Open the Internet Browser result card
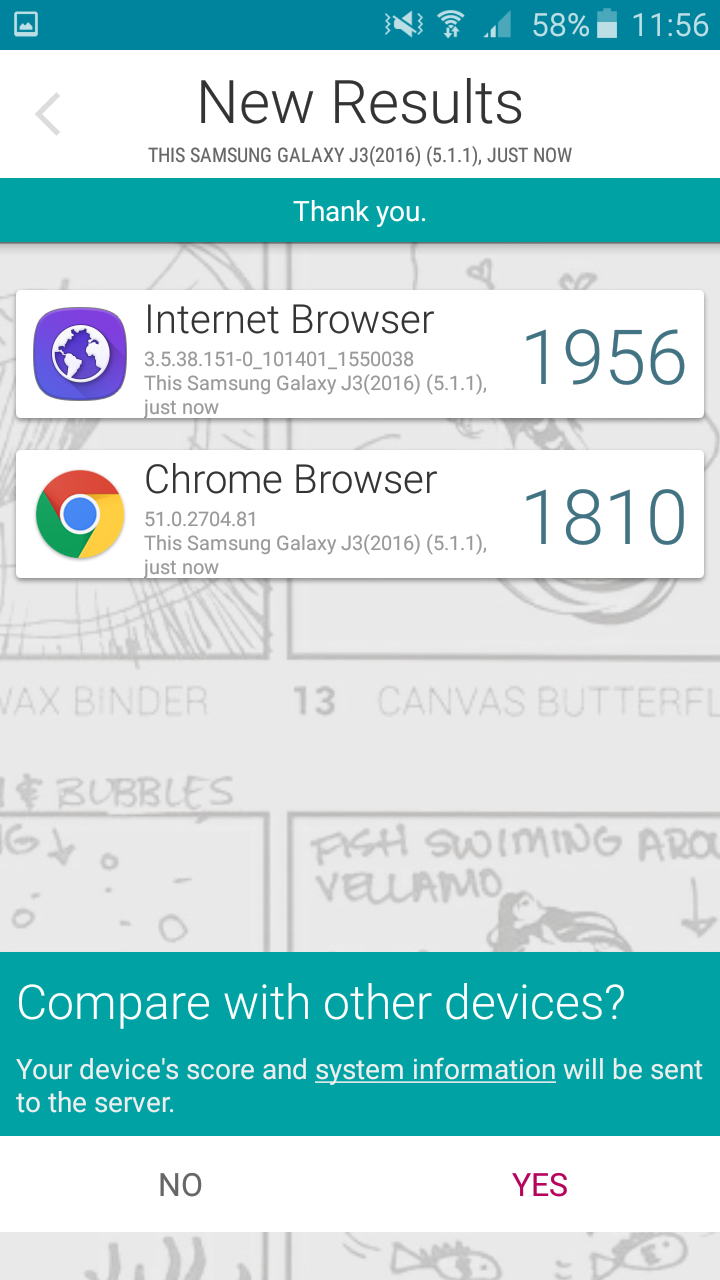The width and height of the screenshot is (720, 1280). pyautogui.click(x=360, y=354)
